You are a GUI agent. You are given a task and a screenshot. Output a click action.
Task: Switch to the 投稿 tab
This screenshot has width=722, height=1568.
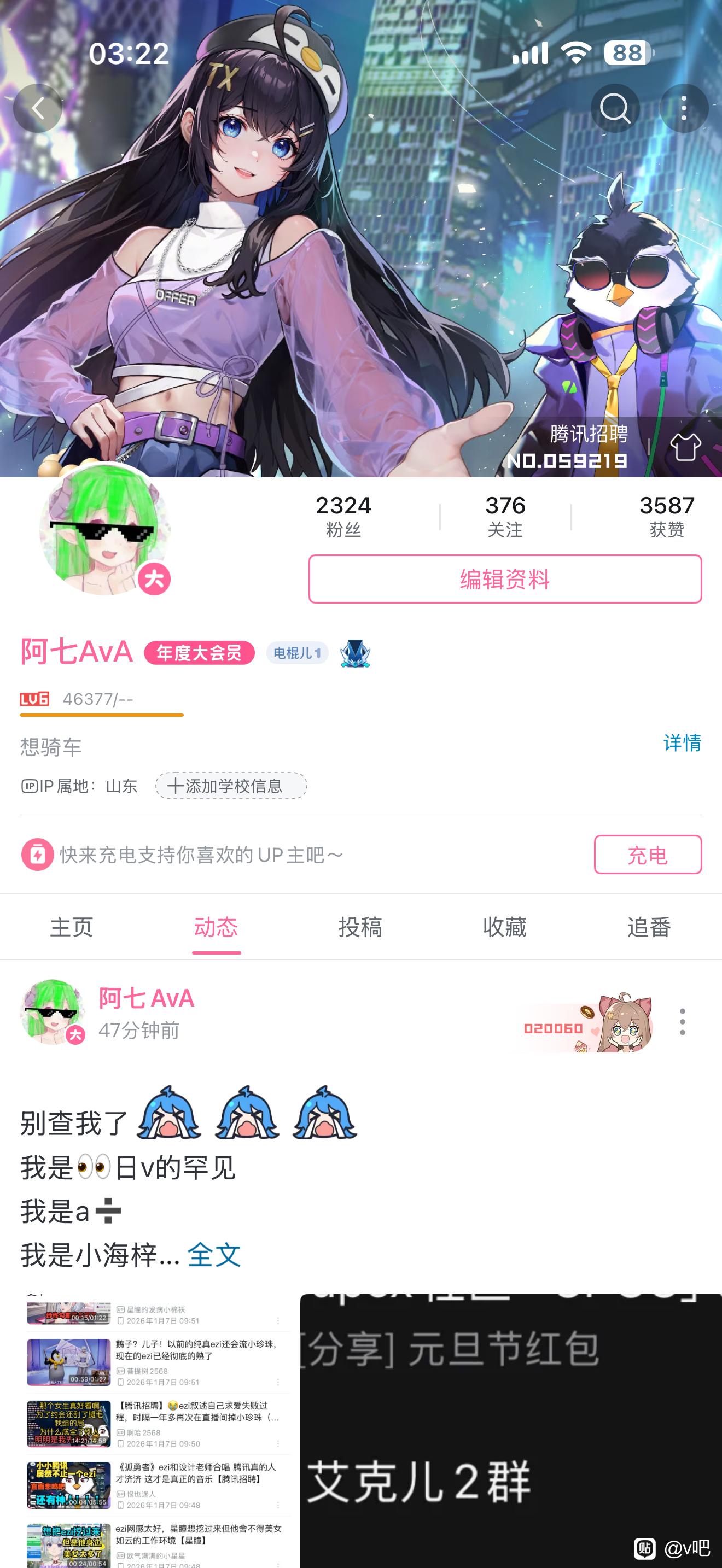click(360, 927)
